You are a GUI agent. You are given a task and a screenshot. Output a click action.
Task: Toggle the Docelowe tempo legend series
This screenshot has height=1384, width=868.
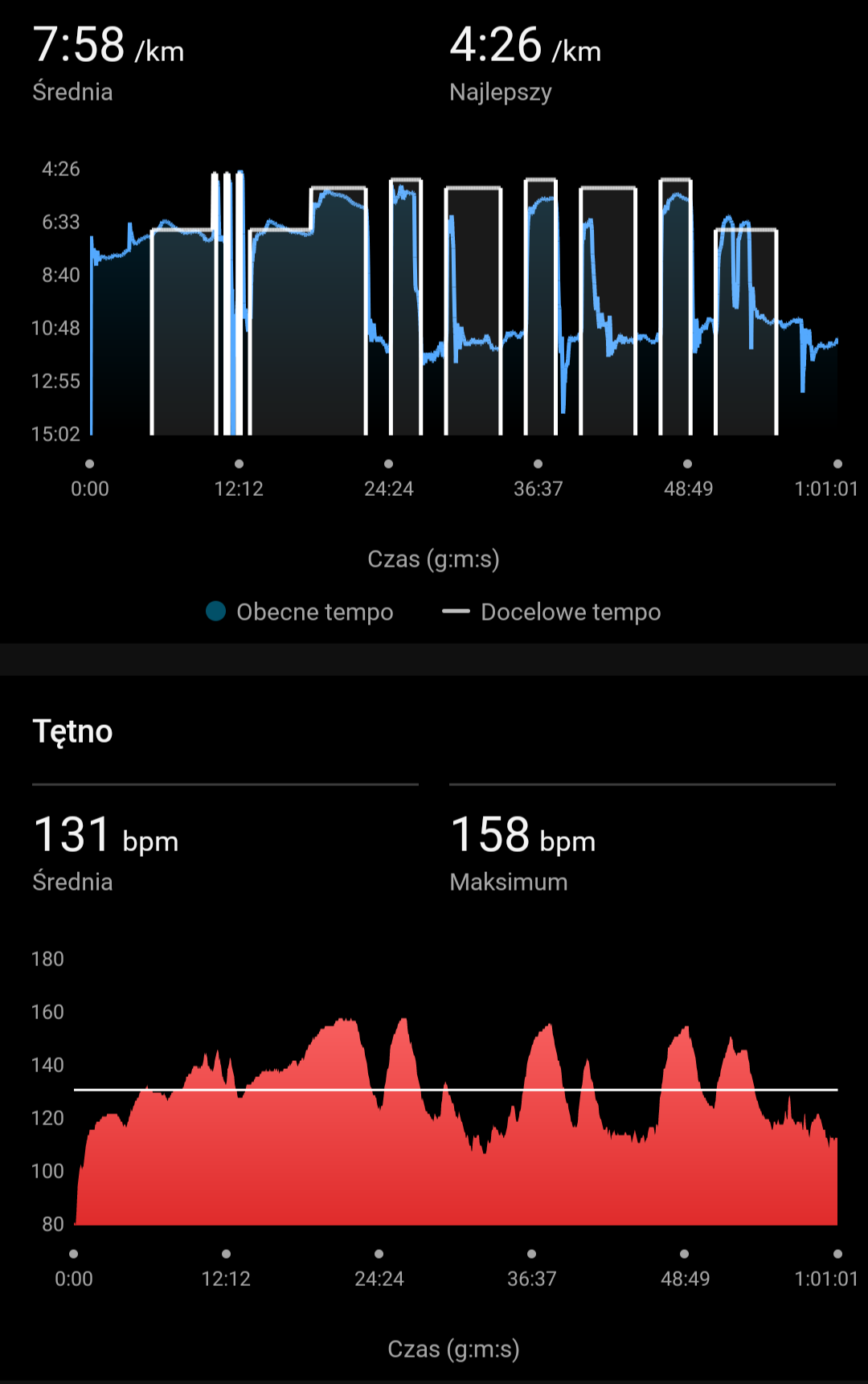551,612
